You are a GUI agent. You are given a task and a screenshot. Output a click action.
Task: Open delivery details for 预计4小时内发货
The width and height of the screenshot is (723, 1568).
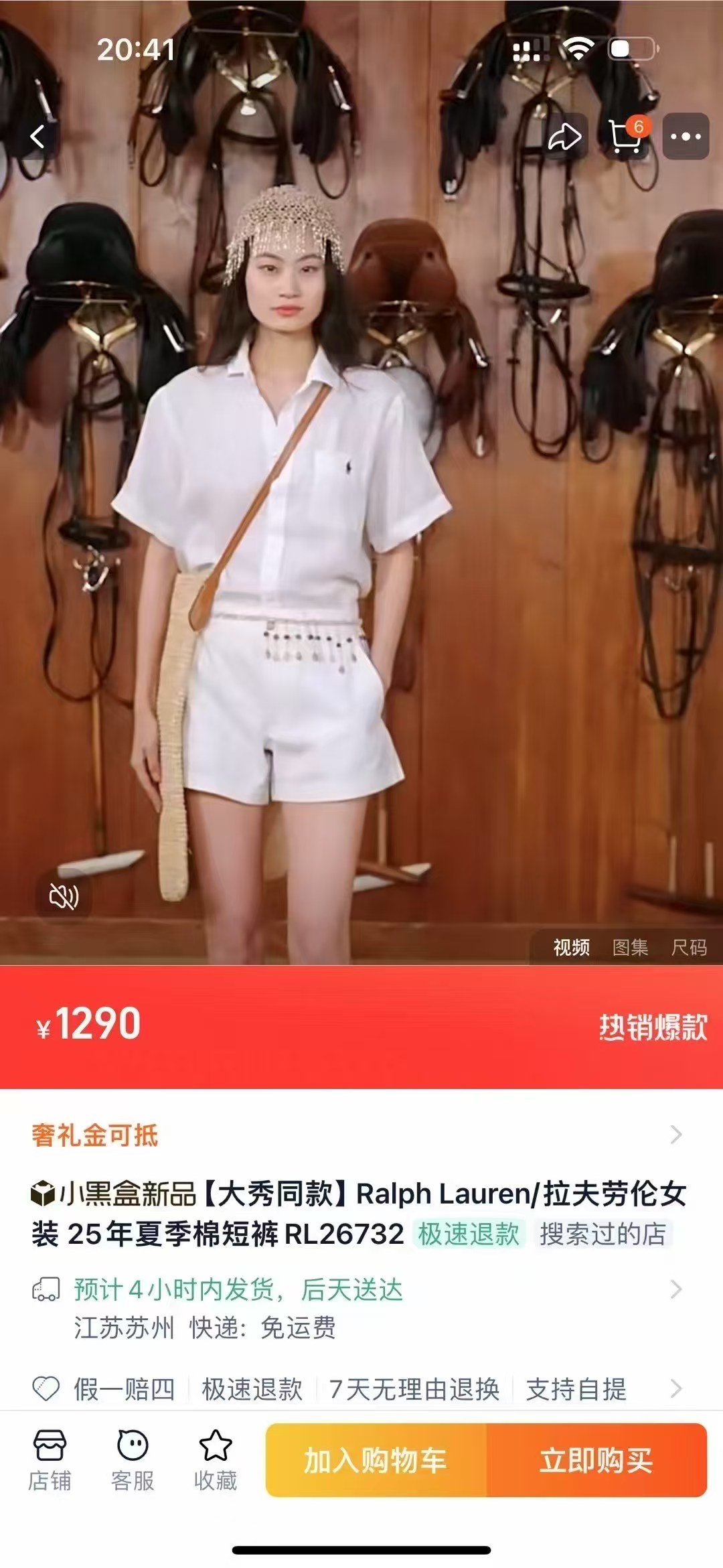tap(361, 1307)
